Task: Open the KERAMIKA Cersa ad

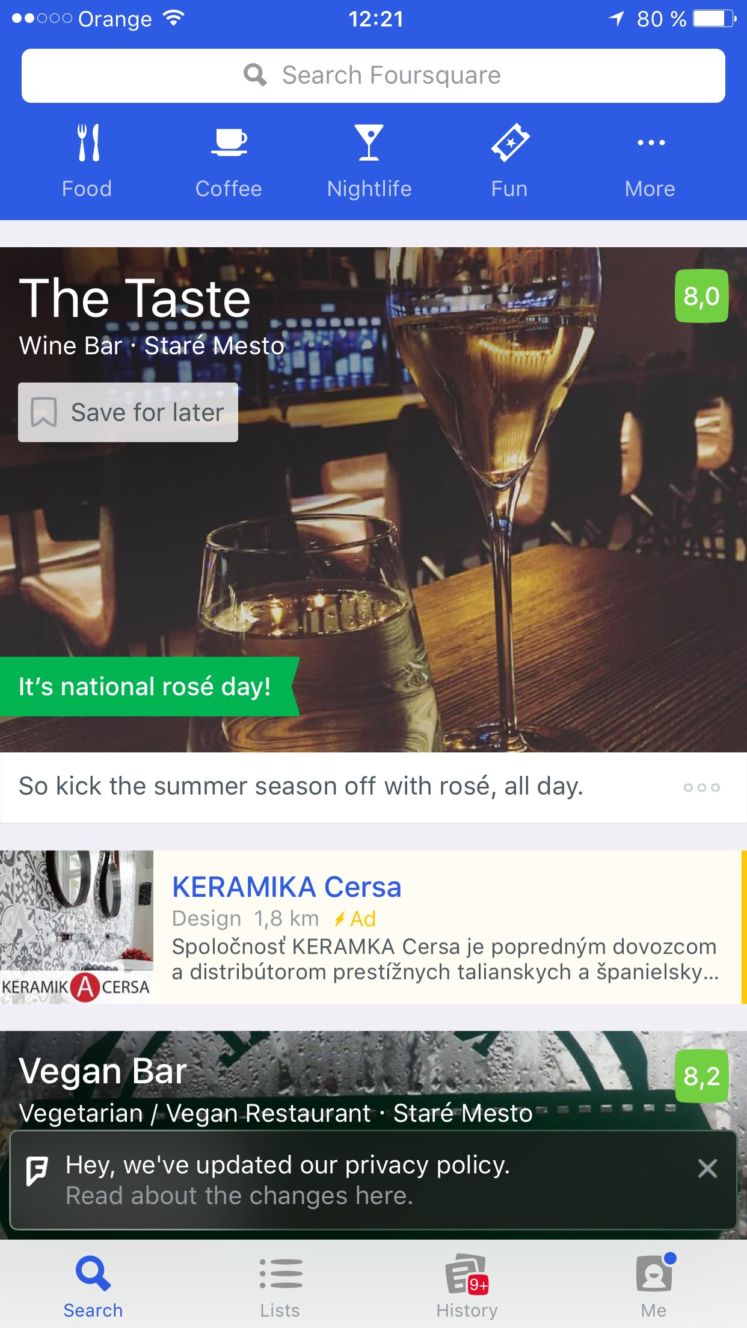Action: [373, 927]
